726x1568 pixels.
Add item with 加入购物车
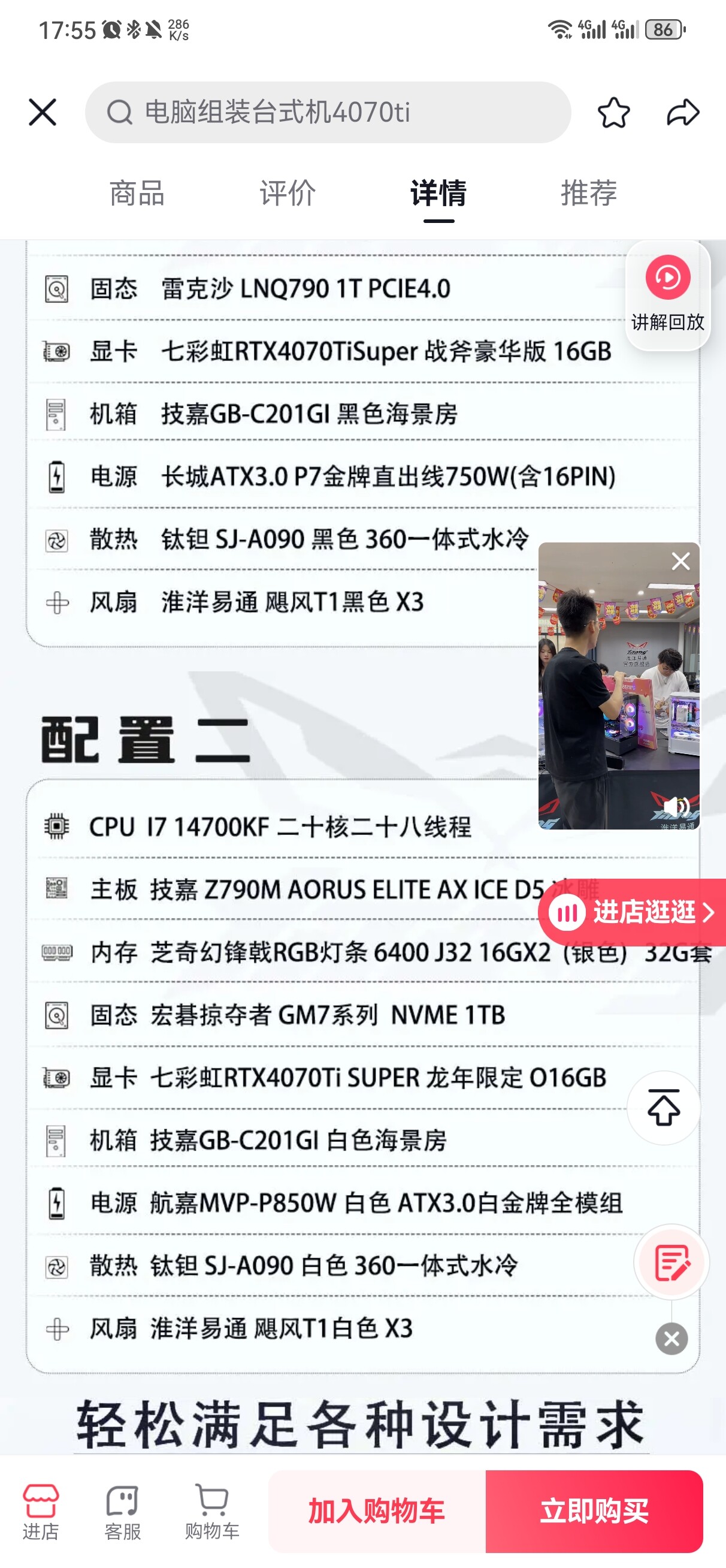pyautogui.click(x=377, y=1512)
